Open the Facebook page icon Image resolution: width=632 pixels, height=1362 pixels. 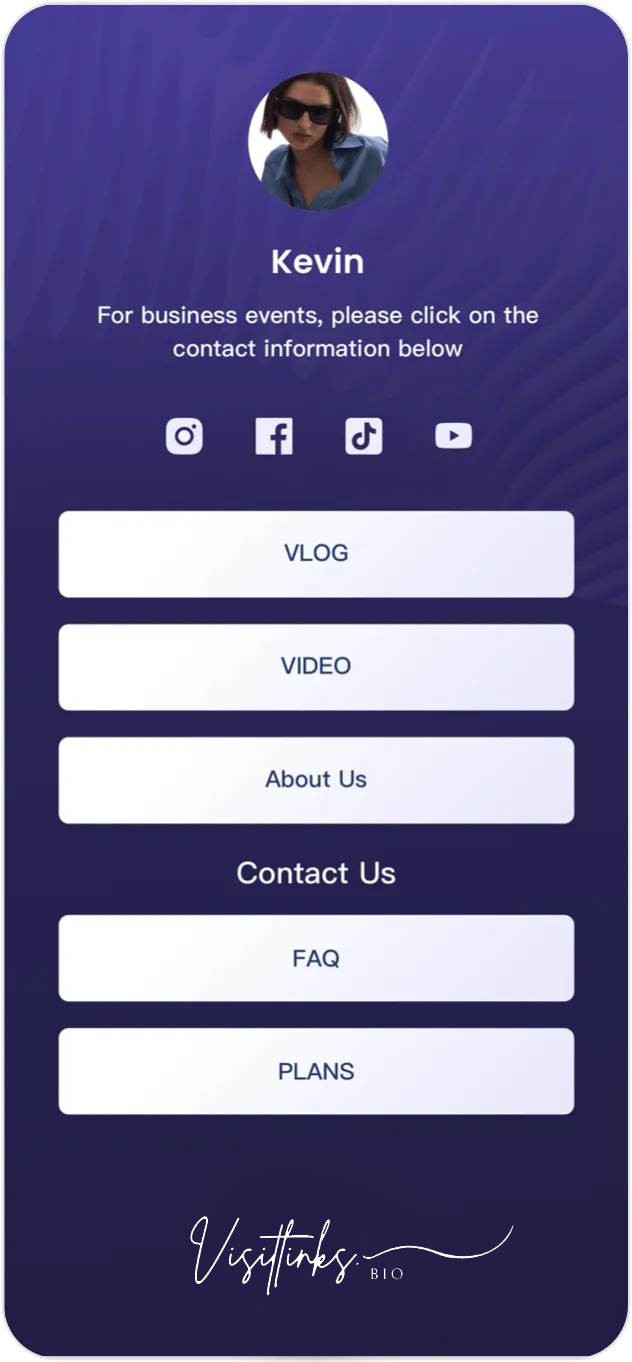coord(274,436)
